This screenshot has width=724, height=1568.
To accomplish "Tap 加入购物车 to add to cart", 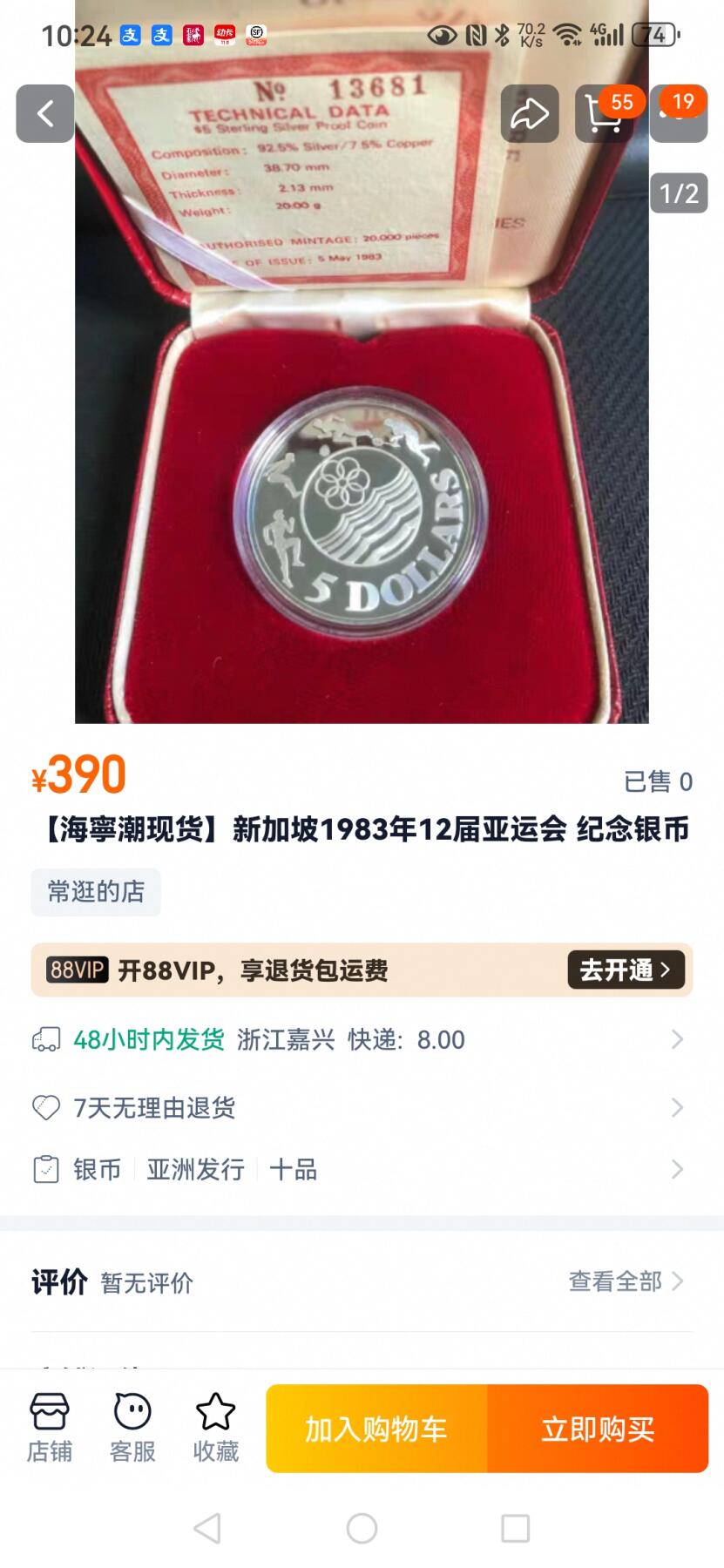I will [376, 1429].
